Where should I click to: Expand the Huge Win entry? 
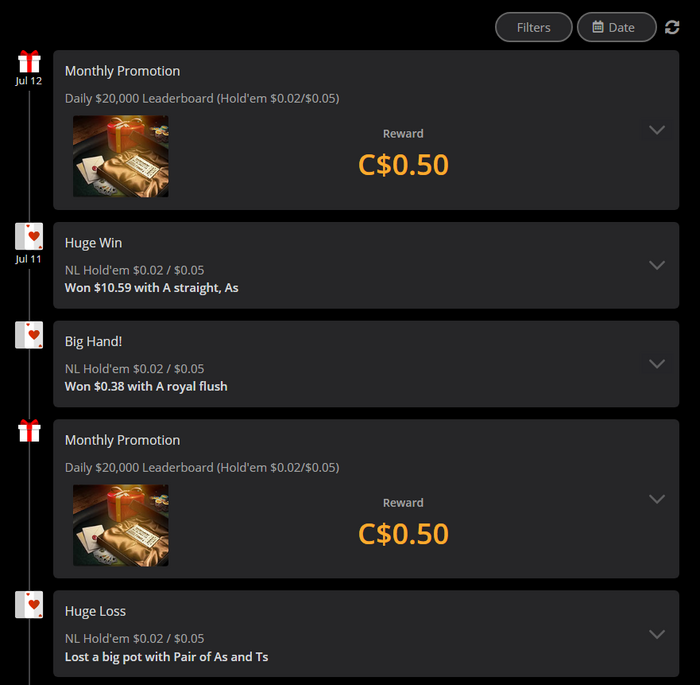pyautogui.click(x=656, y=265)
